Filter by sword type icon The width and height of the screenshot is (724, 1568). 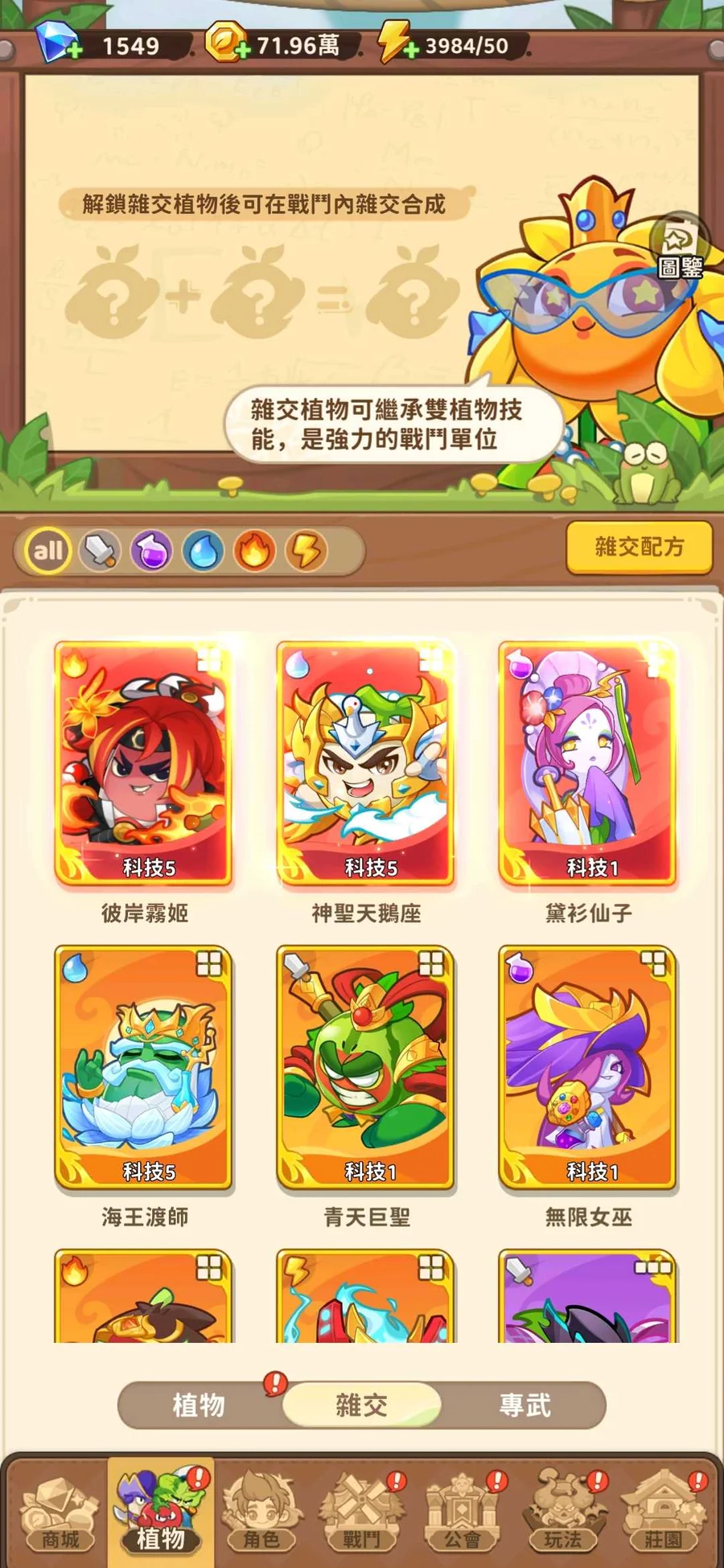pyautogui.click(x=100, y=551)
